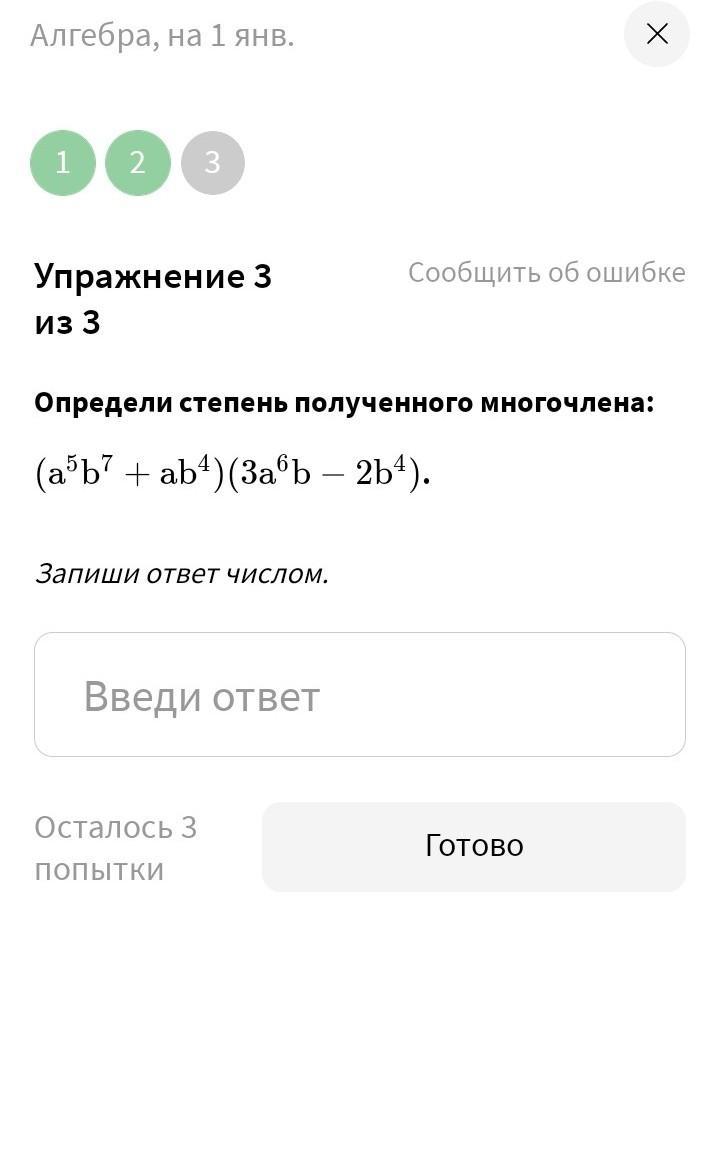The height and width of the screenshot is (1162, 720).
Task: Close the algebra exercise screen
Action: click(657, 35)
